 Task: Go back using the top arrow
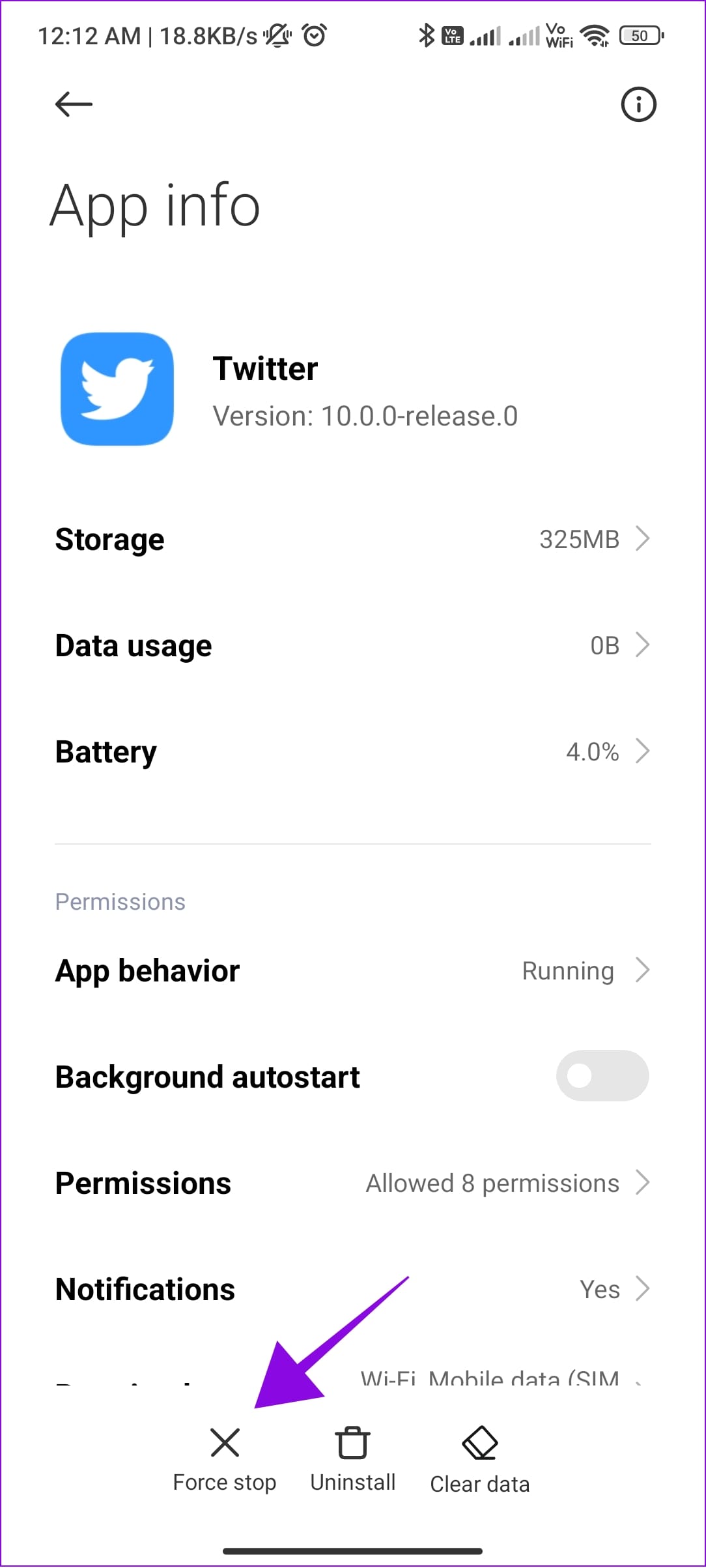(74, 104)
